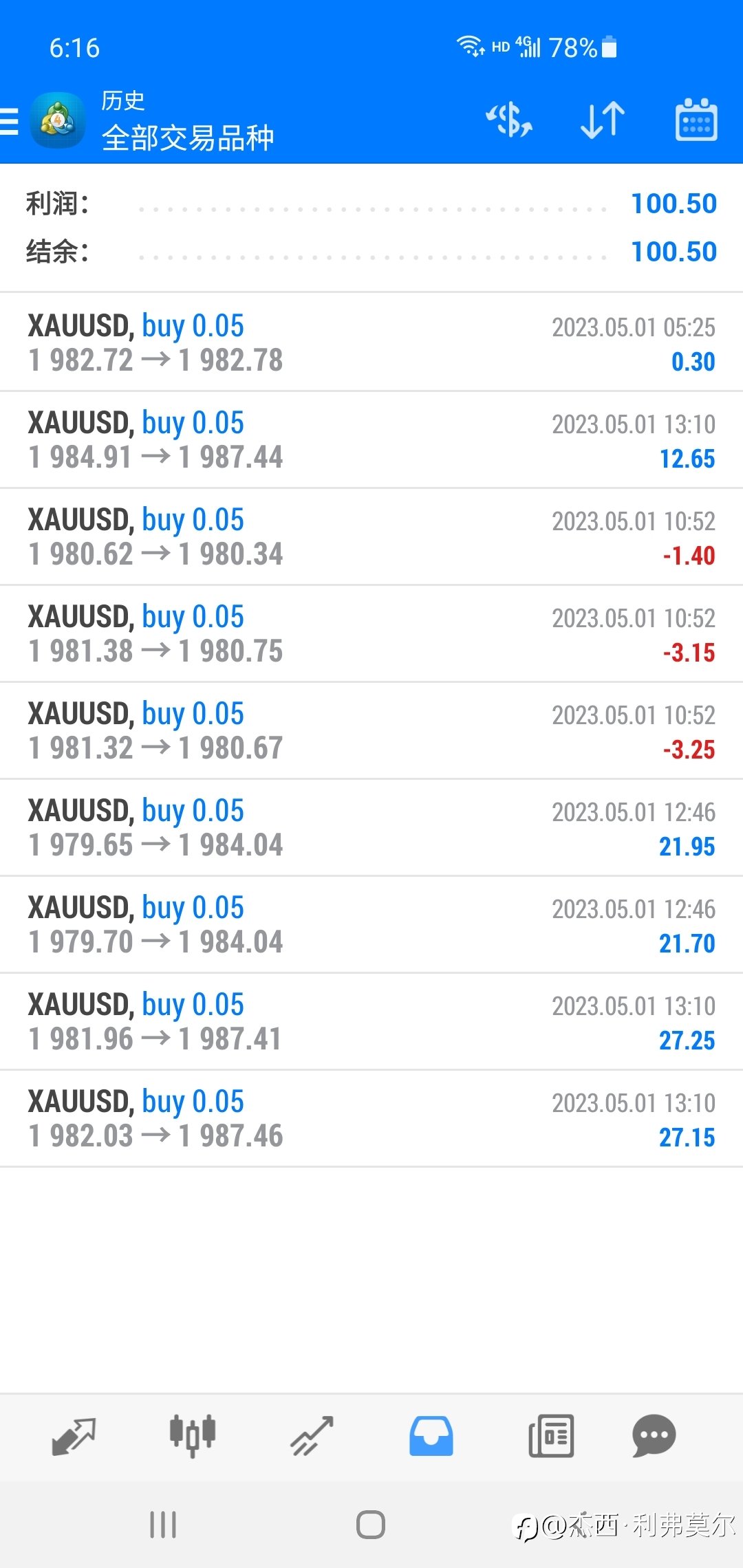Switch to the Quotes tab
Screen dimensions: 743x1568
click(74, 1436)
